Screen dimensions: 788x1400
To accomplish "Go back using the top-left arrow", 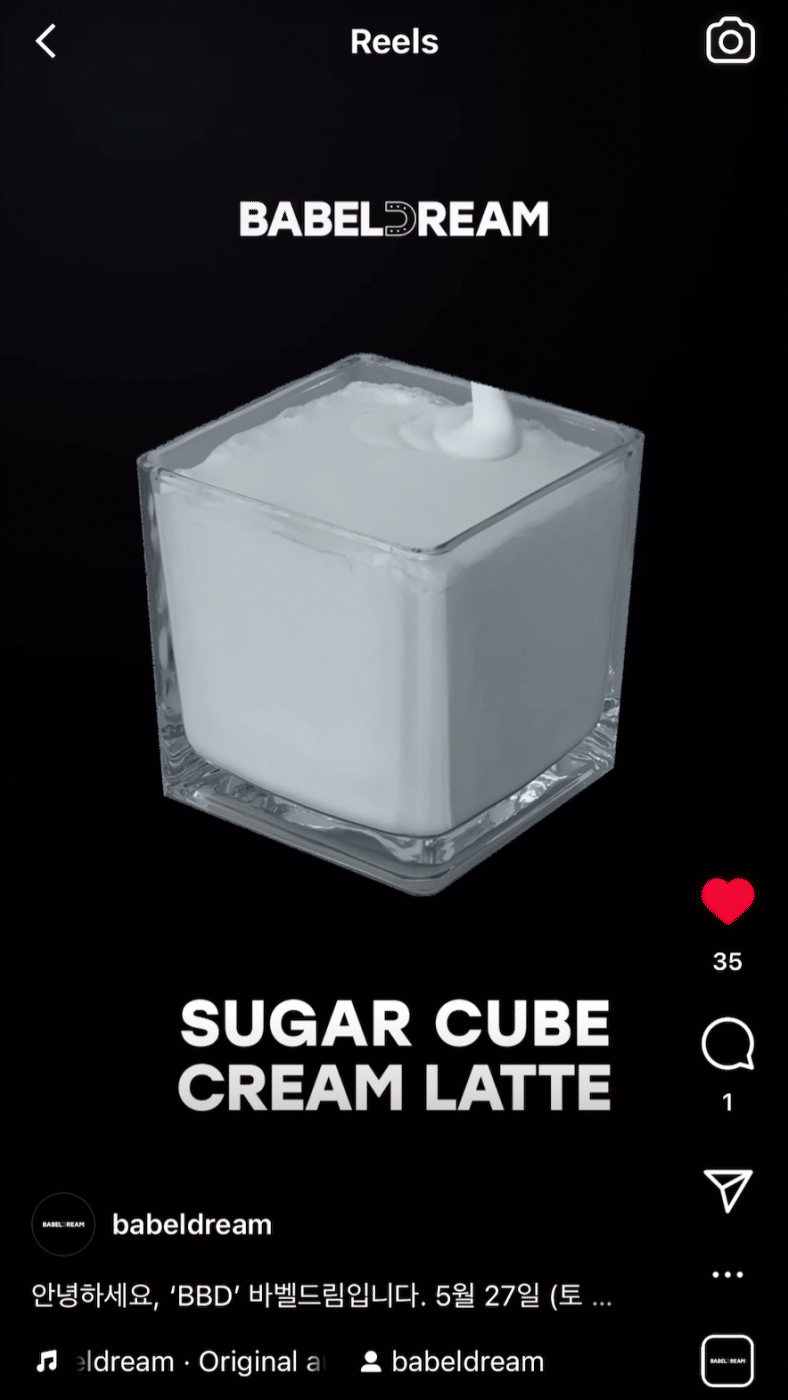I will [46, 41].
